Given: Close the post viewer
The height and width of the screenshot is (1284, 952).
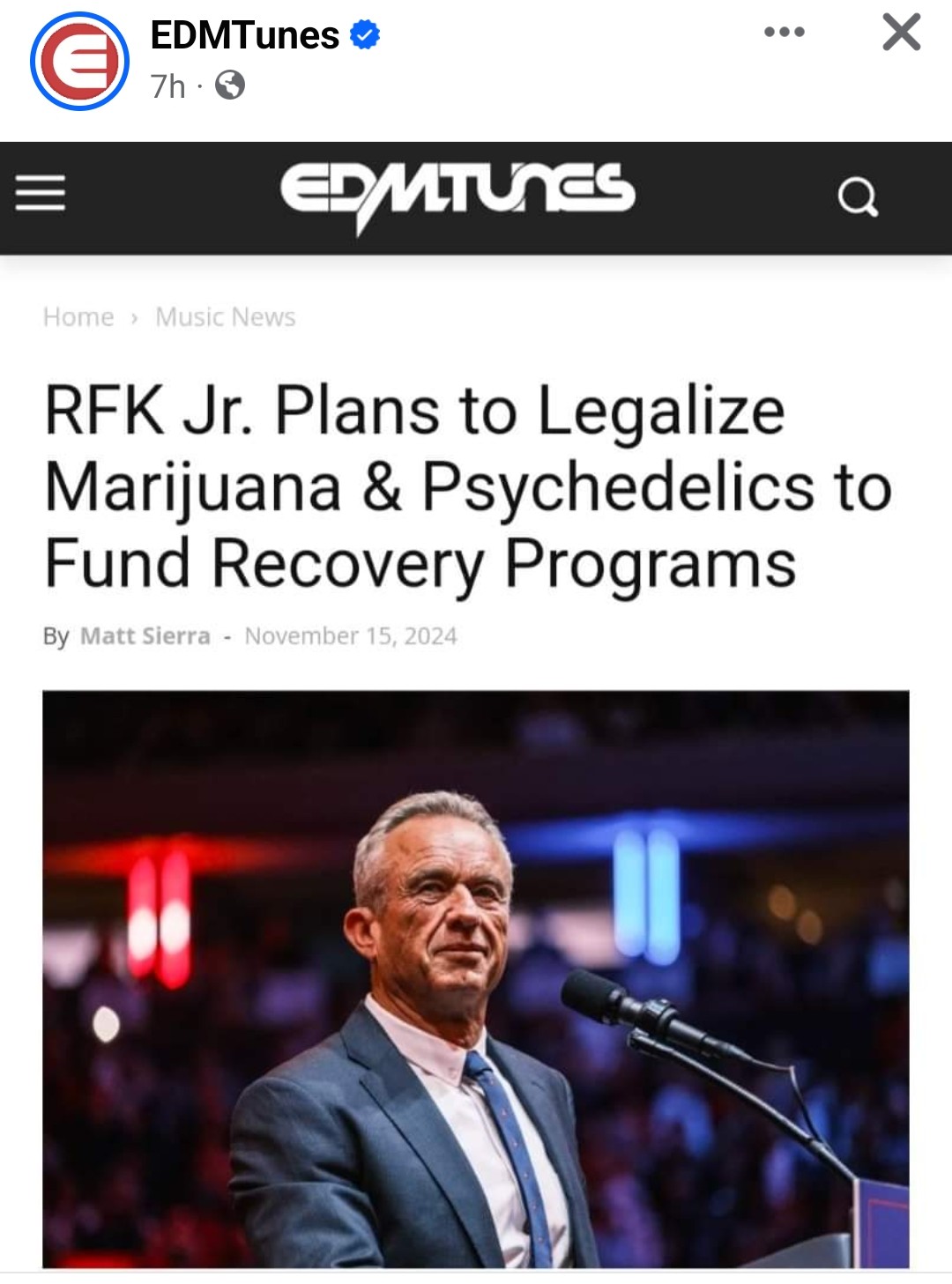Looking at the screenshot, I should point(901,33).
